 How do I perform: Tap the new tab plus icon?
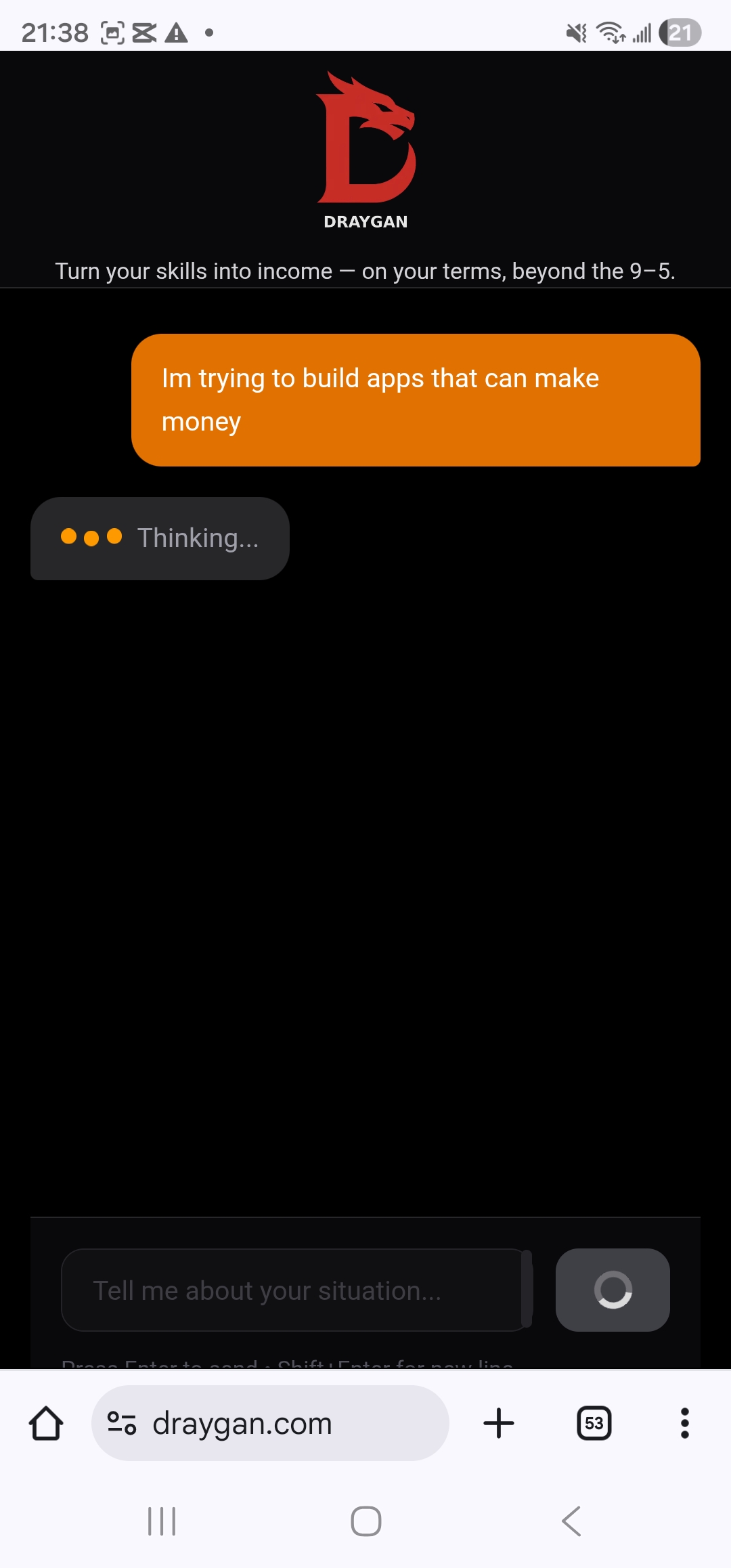[498, 1422]
